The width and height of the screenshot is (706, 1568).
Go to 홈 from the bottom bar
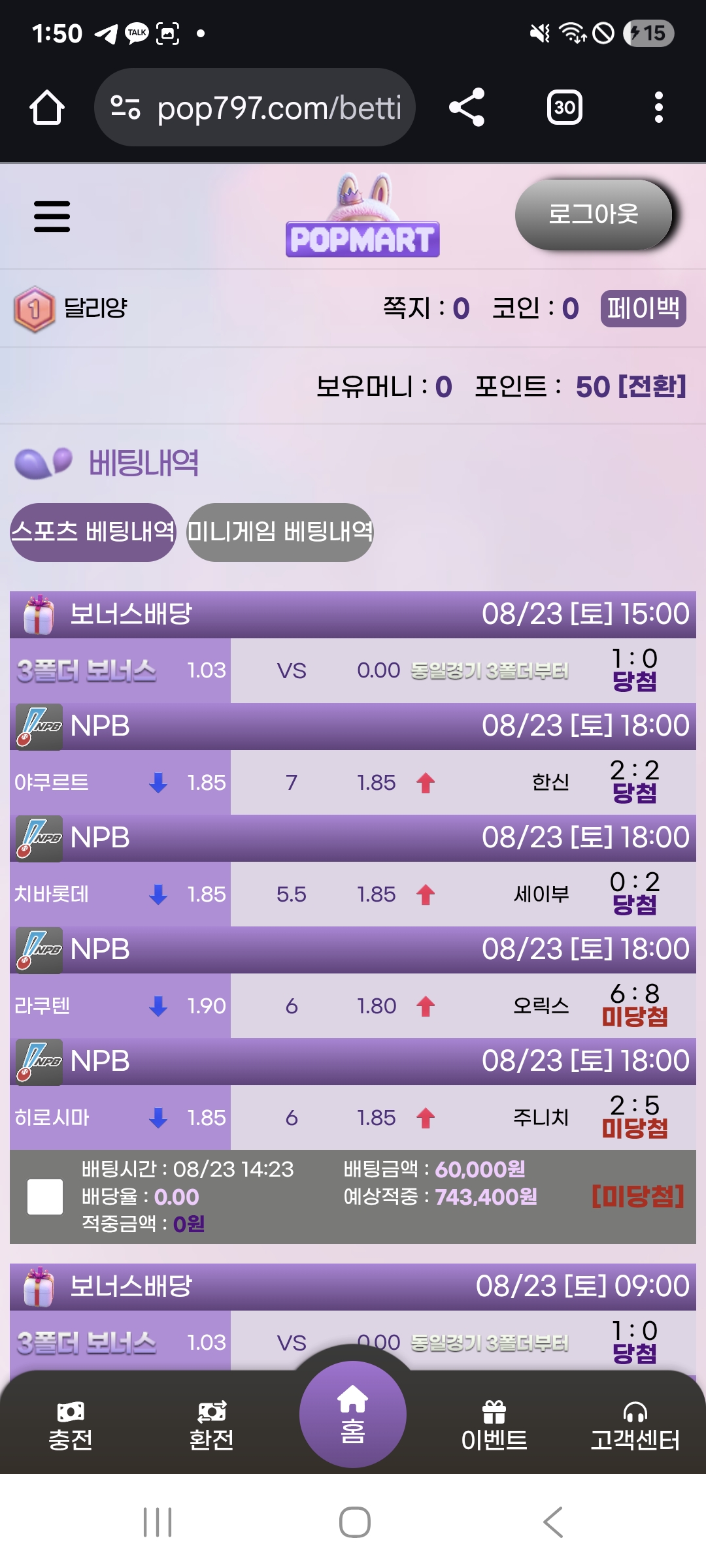(x=353, y=1415)
